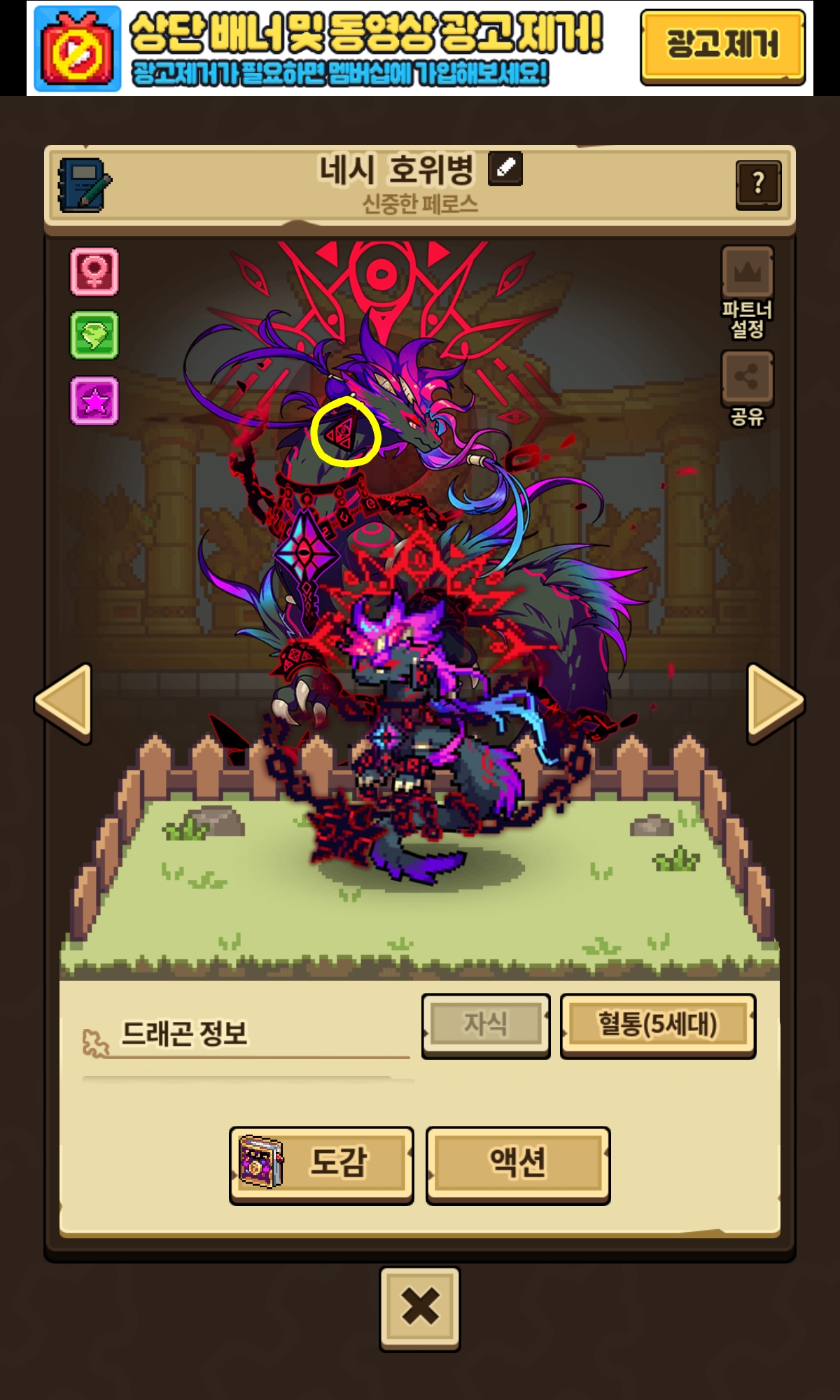Tap the purple star icon
The image size is (840, 1400).
point(94,400)
